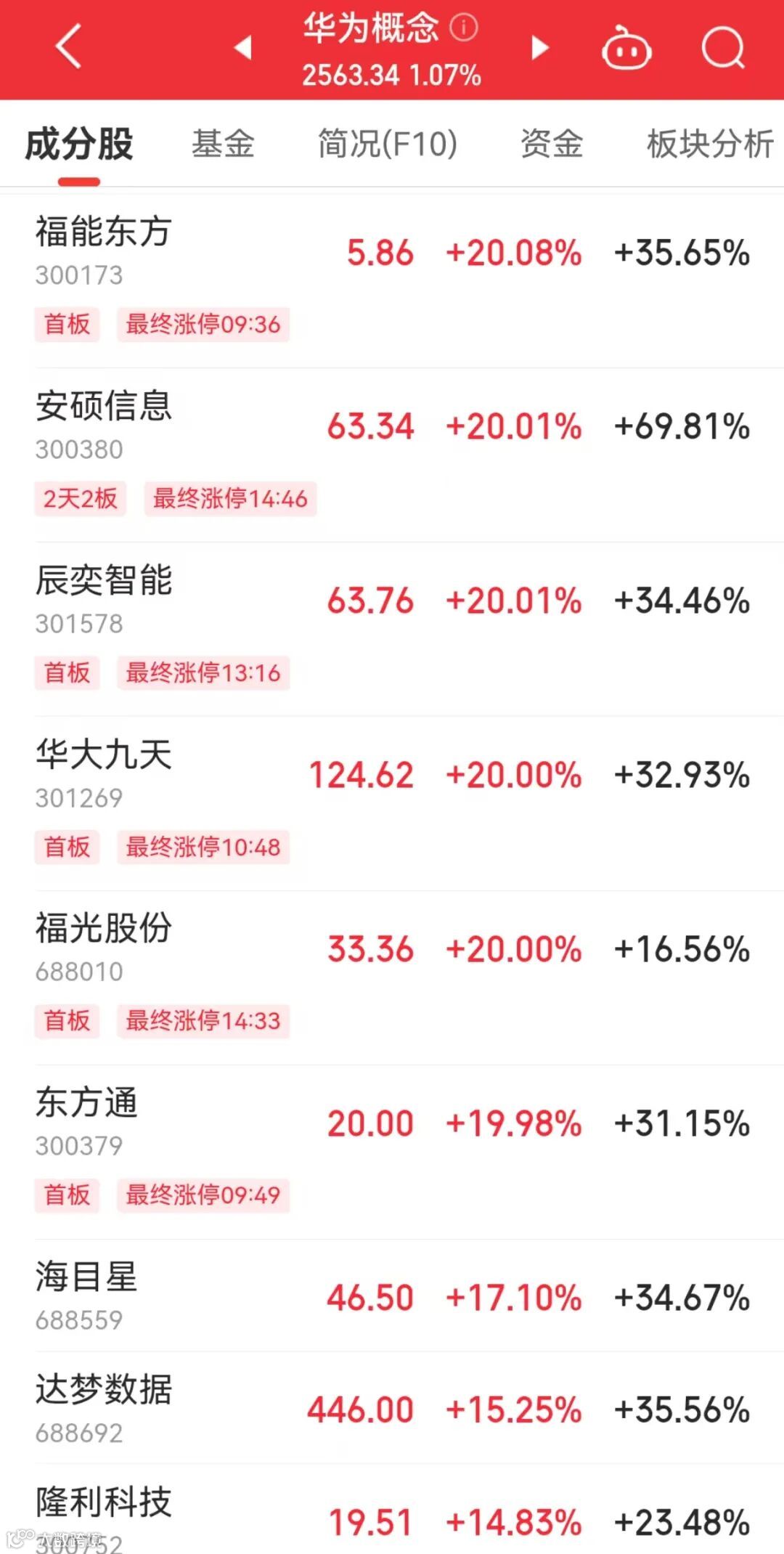This screenshot has width=784, height=1554.
Task: Switch to the next sector with right triangle
Action: (x=539, y=48)
